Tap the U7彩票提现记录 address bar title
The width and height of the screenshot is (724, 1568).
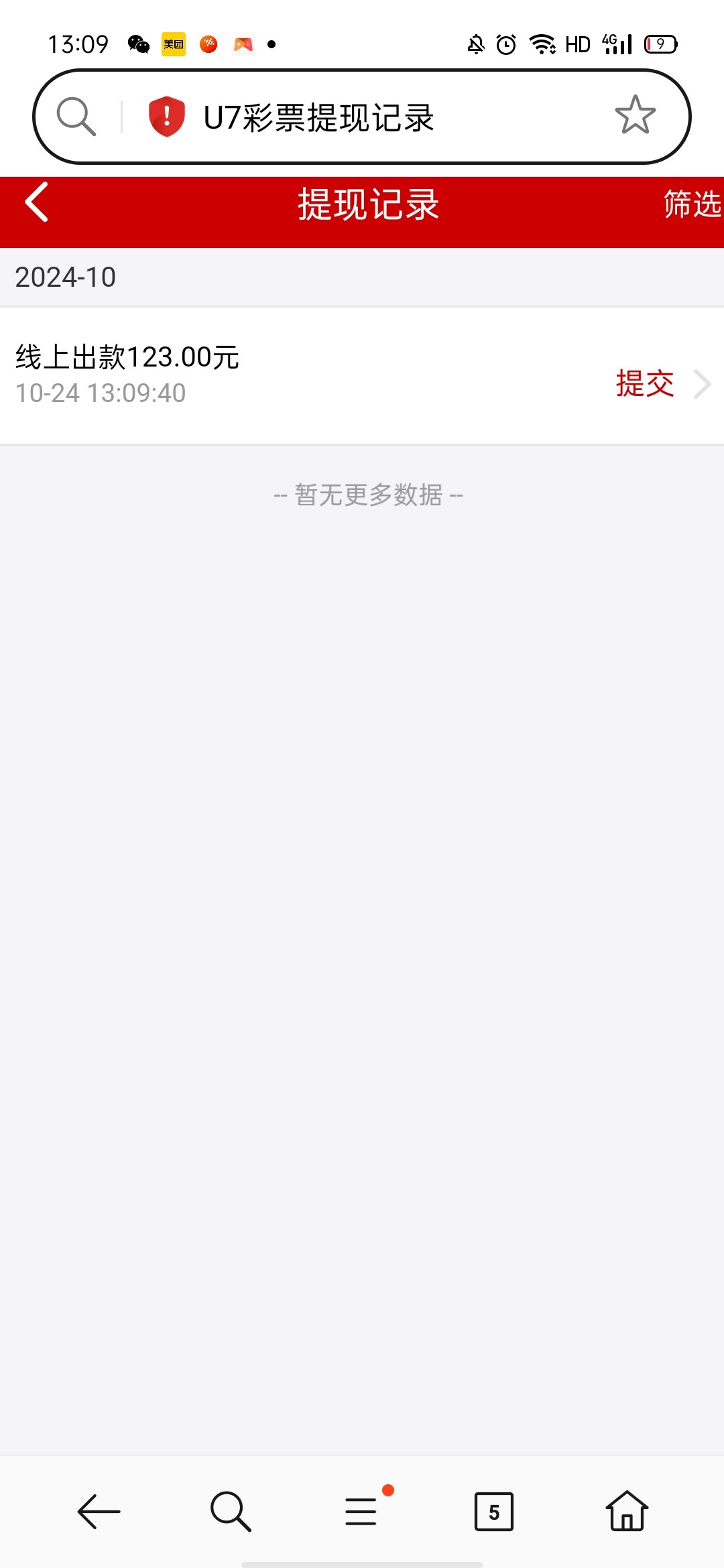click(319, 118)
